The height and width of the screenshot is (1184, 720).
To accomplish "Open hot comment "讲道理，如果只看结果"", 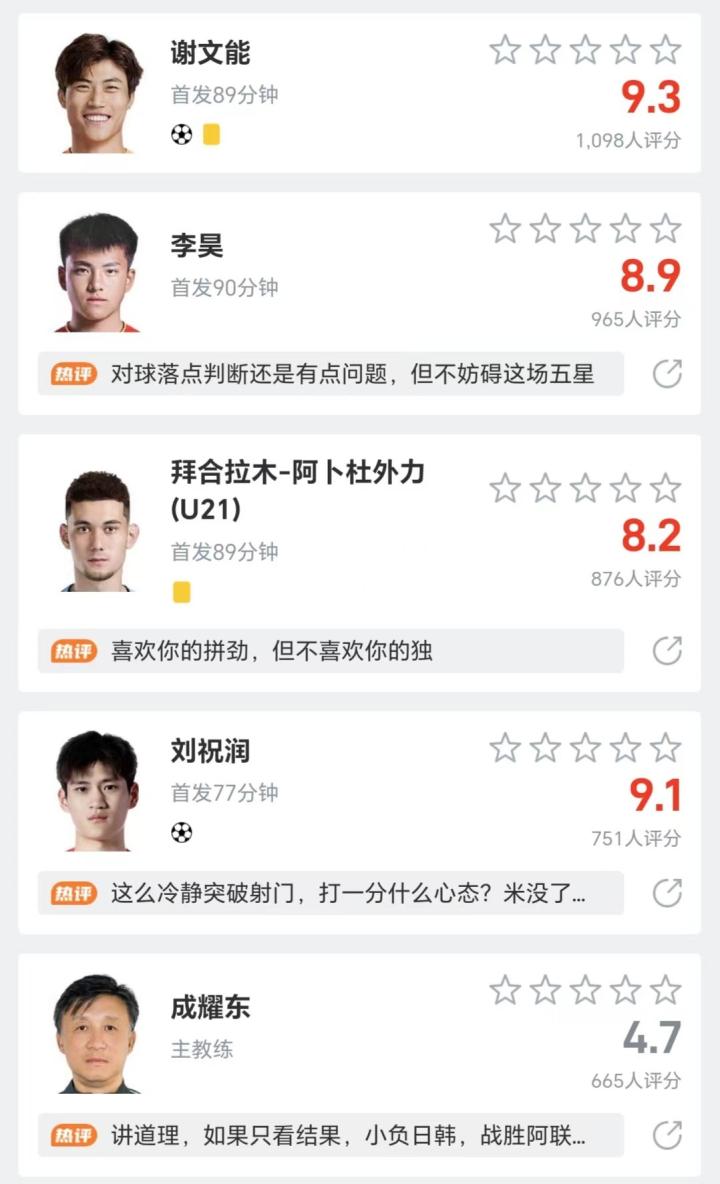I will coord(345,1135).
